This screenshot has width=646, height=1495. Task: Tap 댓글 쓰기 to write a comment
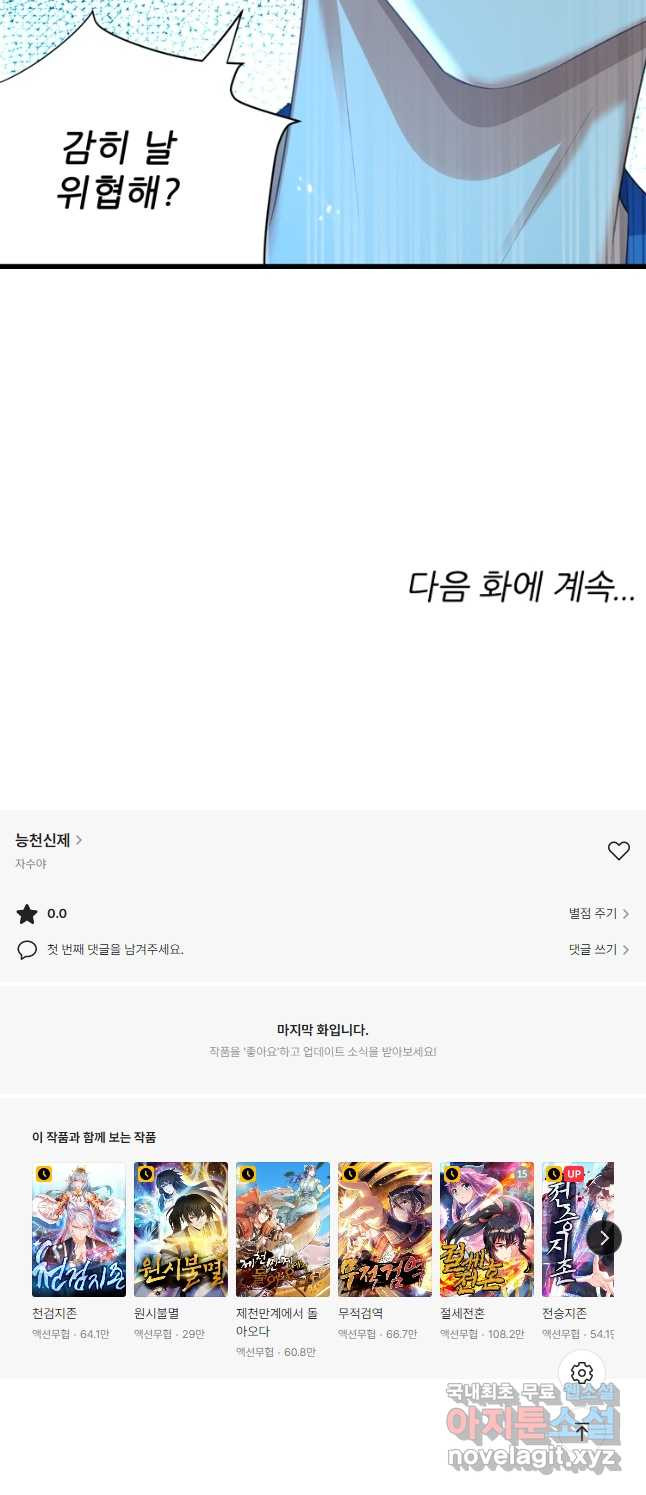tap(598, 950)
